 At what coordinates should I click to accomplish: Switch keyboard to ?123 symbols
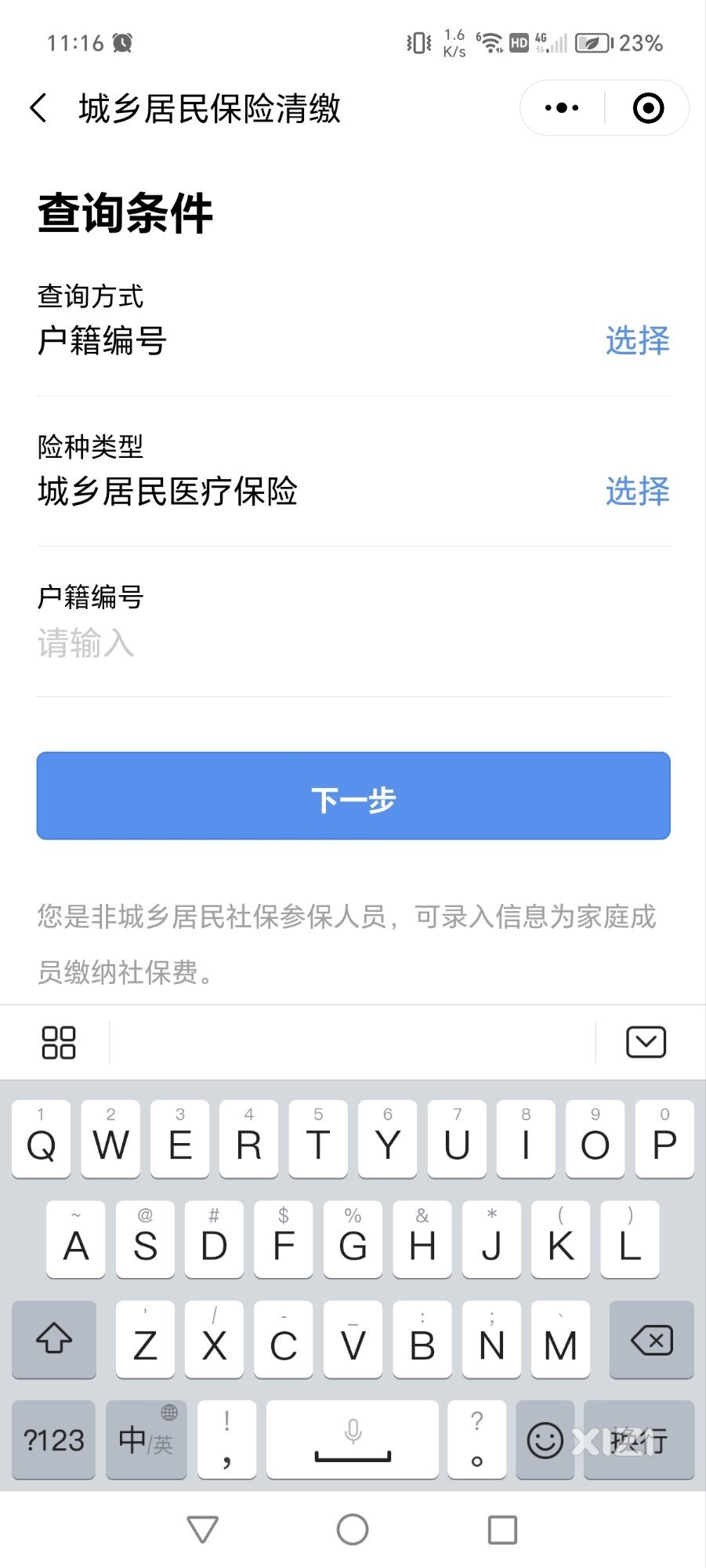(53, 1440)
